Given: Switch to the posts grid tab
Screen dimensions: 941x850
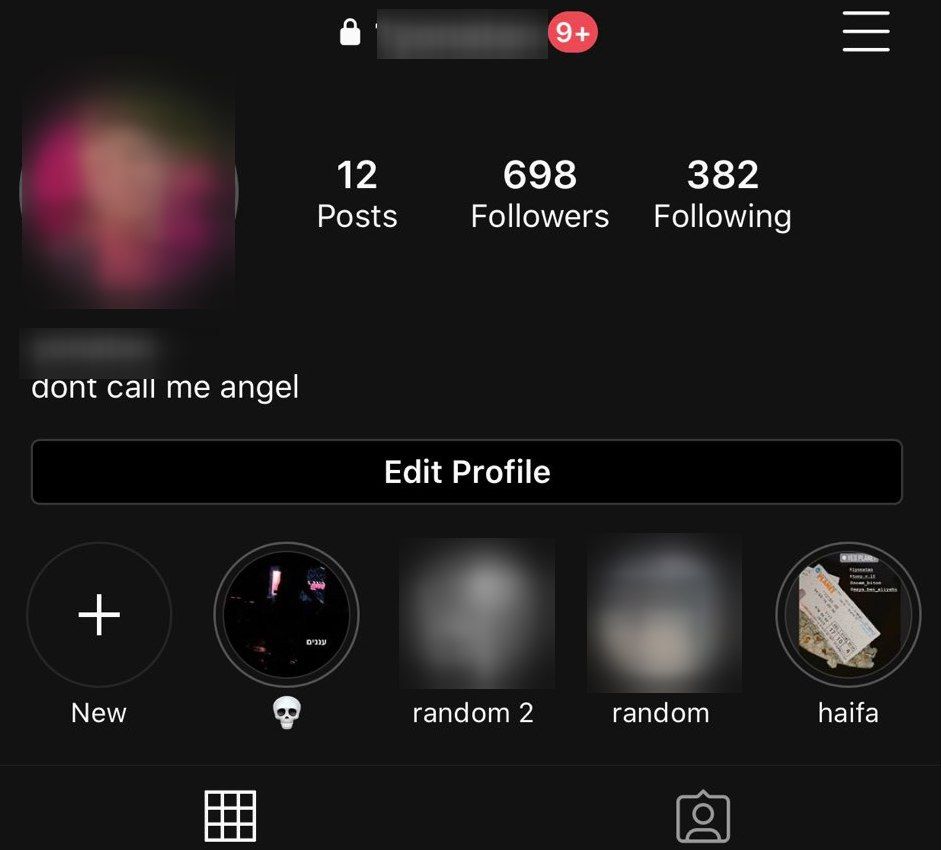Looking at the screenshot, I should tap(230, 815).
